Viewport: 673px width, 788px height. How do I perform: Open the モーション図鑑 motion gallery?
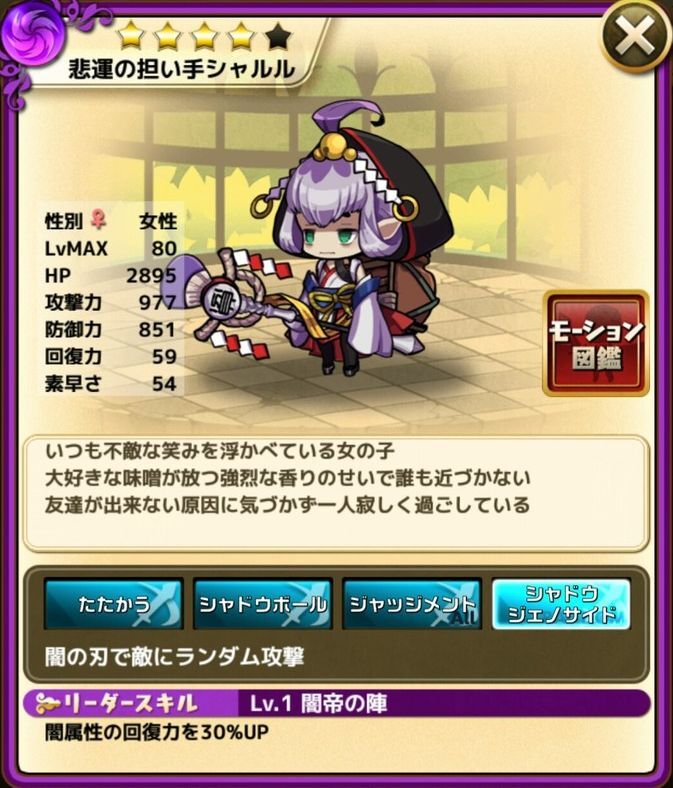[x=595, y=343]
